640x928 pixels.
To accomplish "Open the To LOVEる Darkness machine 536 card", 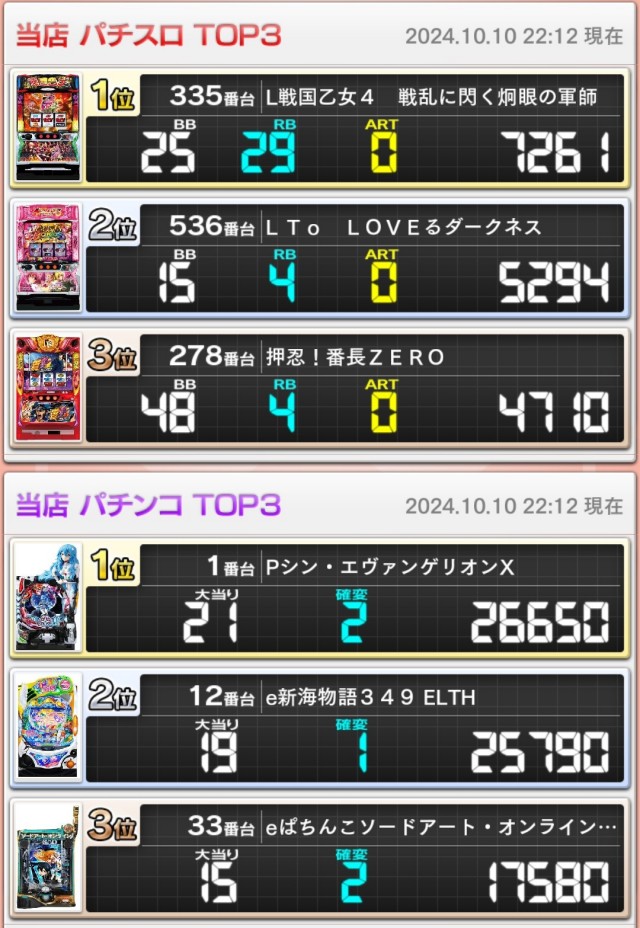I will pyautogui.click(x=320, y=256).
